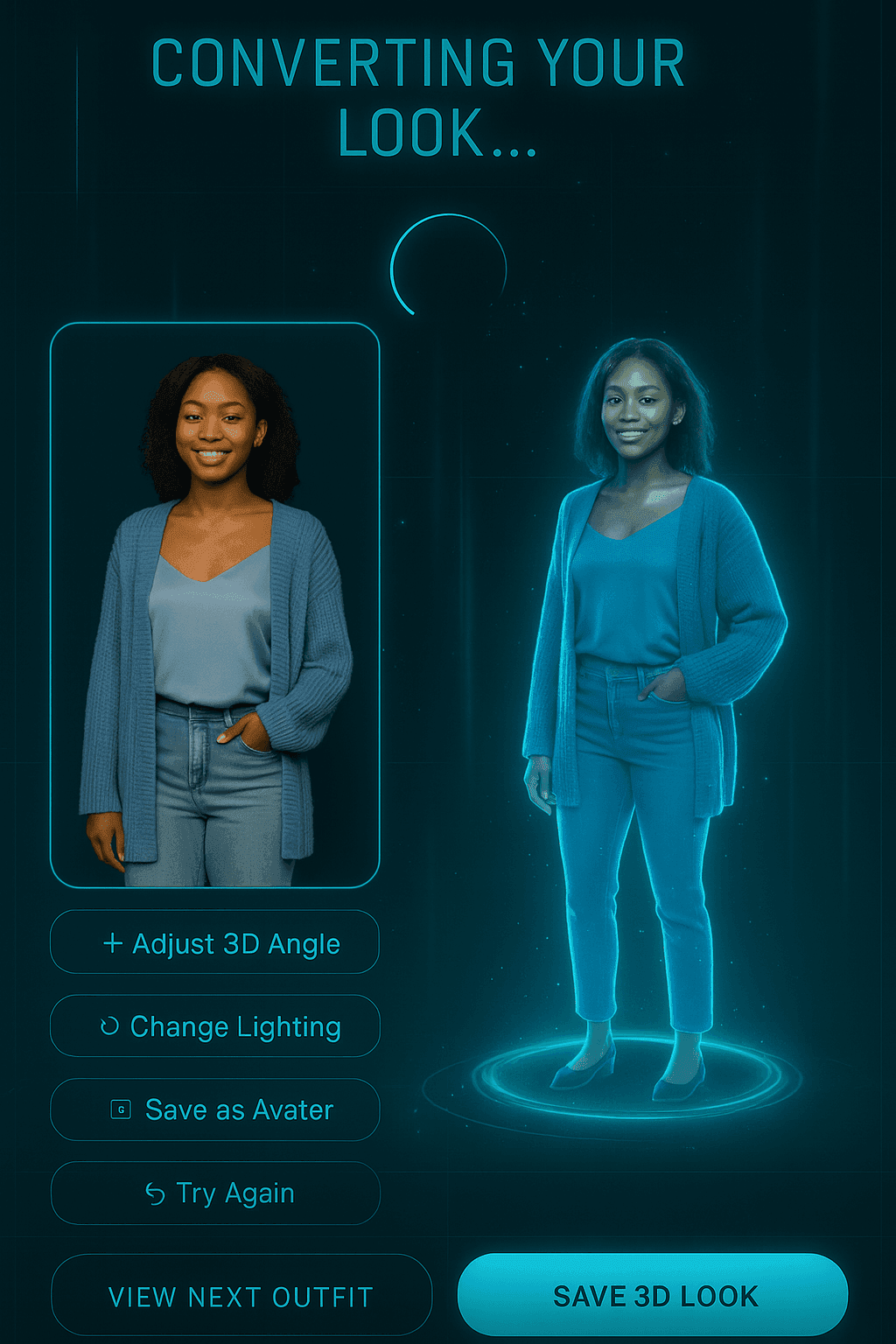Tap Adjust 3D Angle button
896x1344 pixels.
point(215,942)
